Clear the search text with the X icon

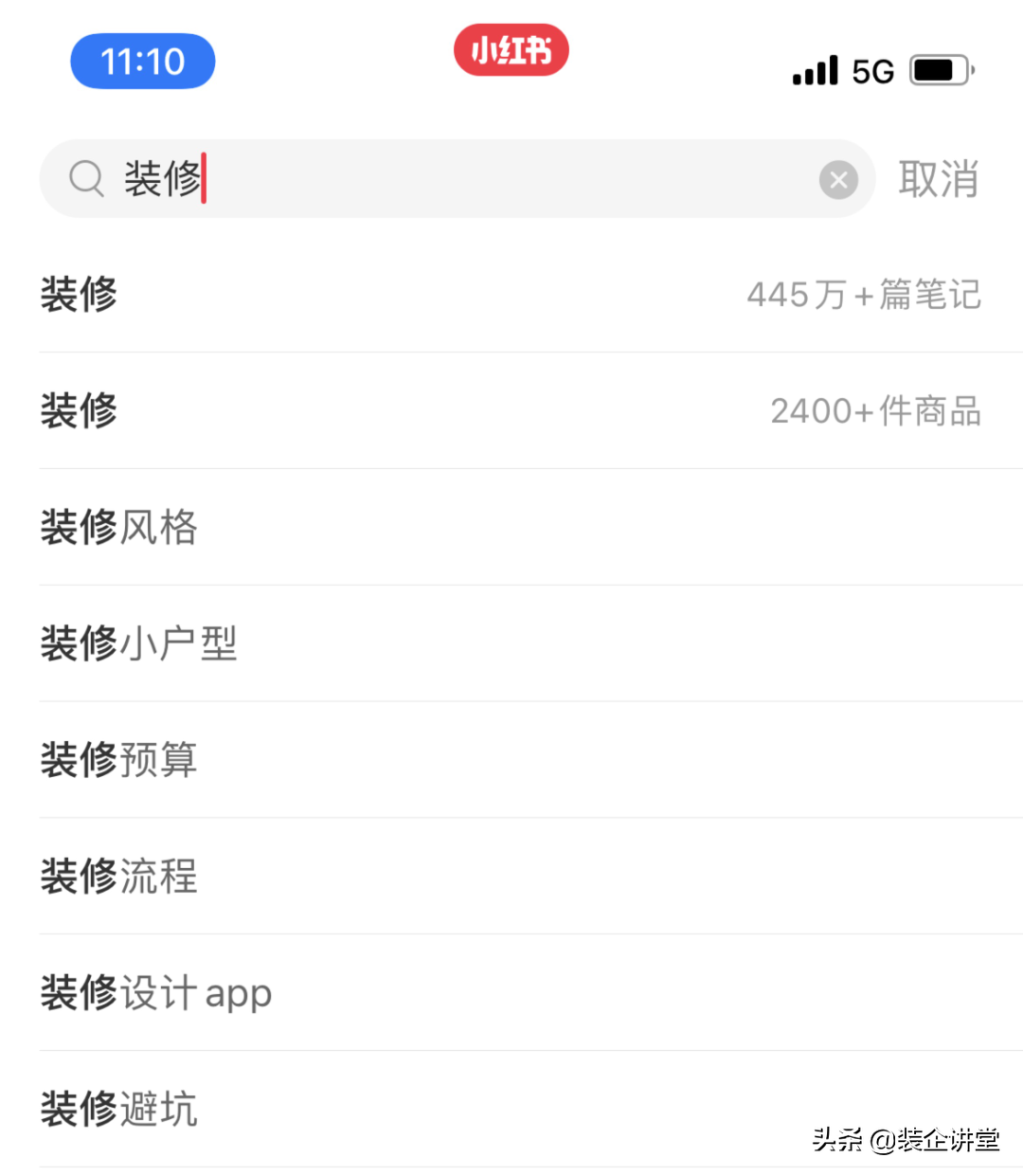(838, 179)
